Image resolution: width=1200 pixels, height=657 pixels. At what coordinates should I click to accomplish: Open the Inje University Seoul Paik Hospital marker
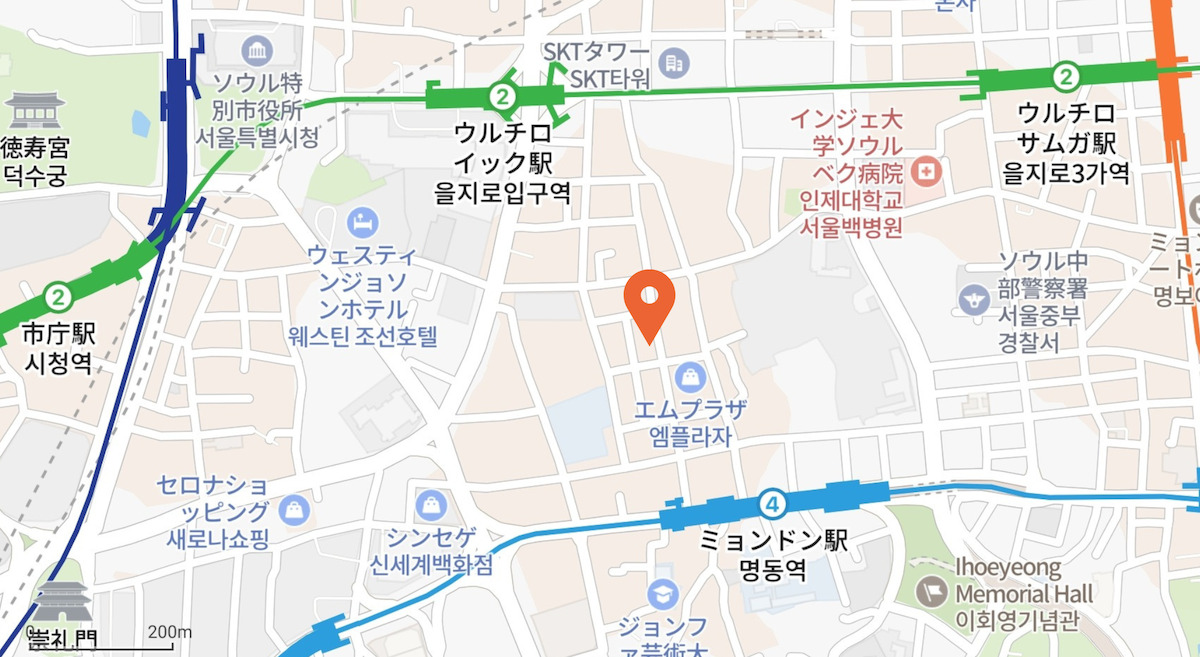[927, 172]
